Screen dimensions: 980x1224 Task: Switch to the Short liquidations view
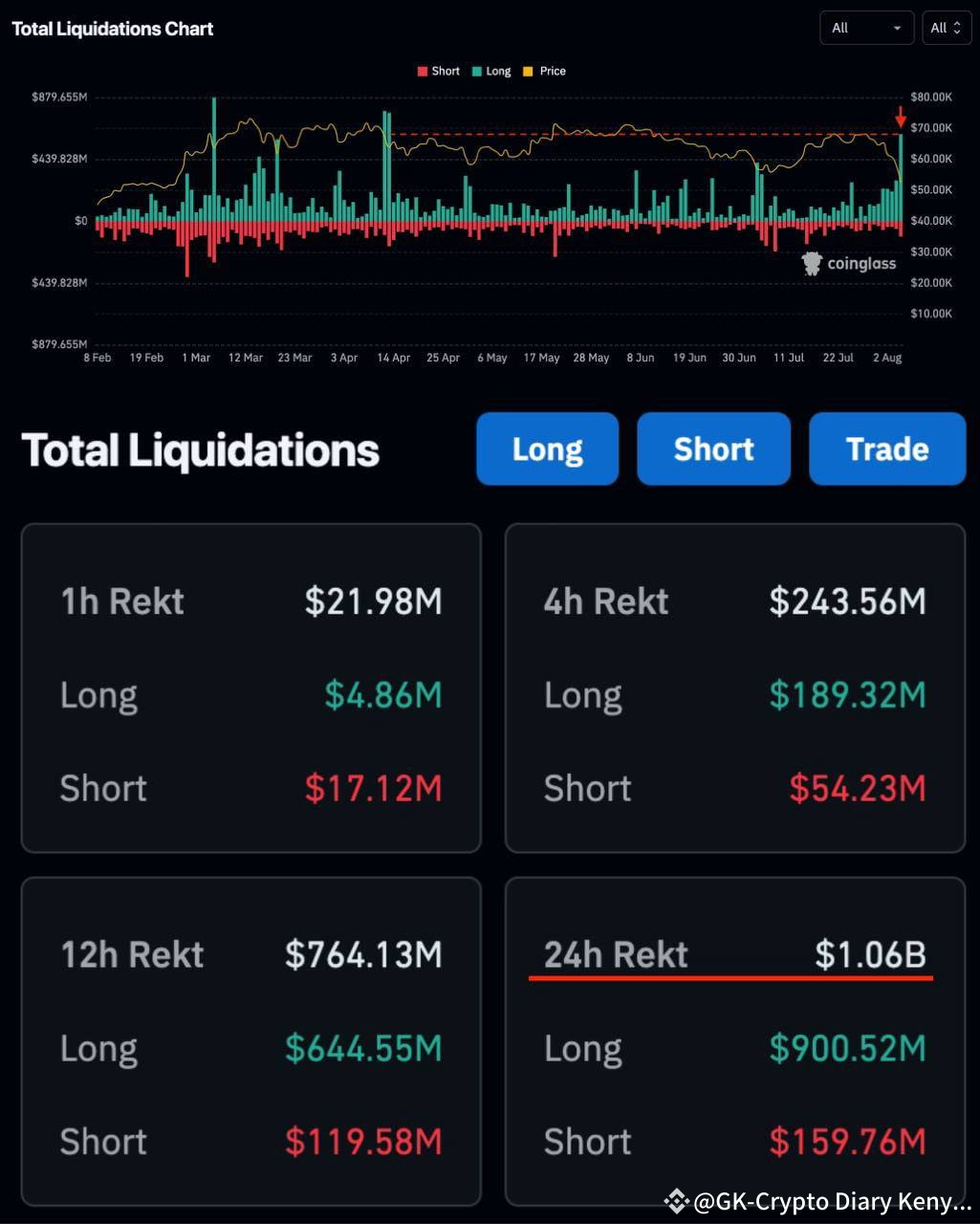(713, 448)
